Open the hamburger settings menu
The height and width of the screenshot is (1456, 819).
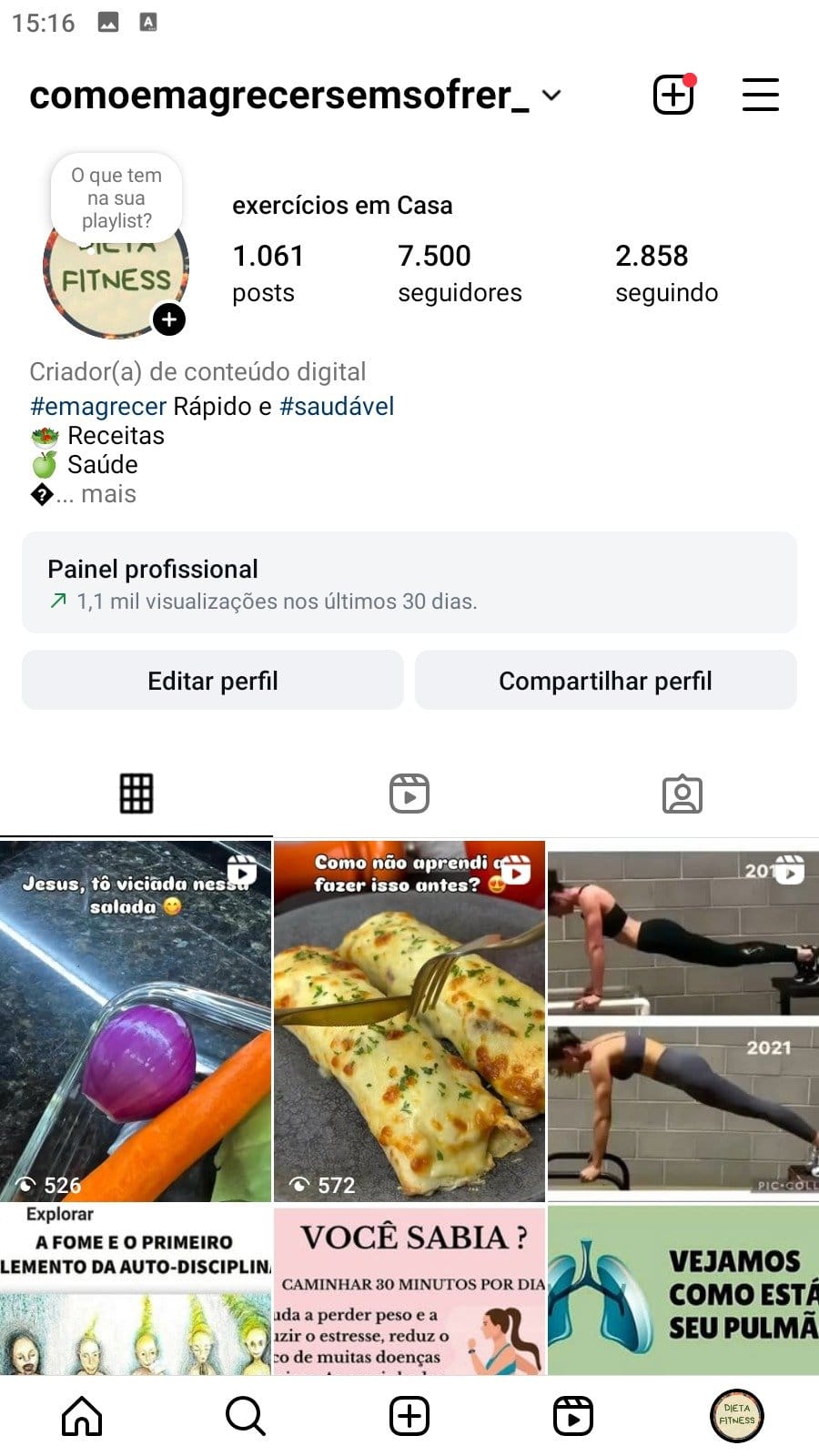click(760, 95)
